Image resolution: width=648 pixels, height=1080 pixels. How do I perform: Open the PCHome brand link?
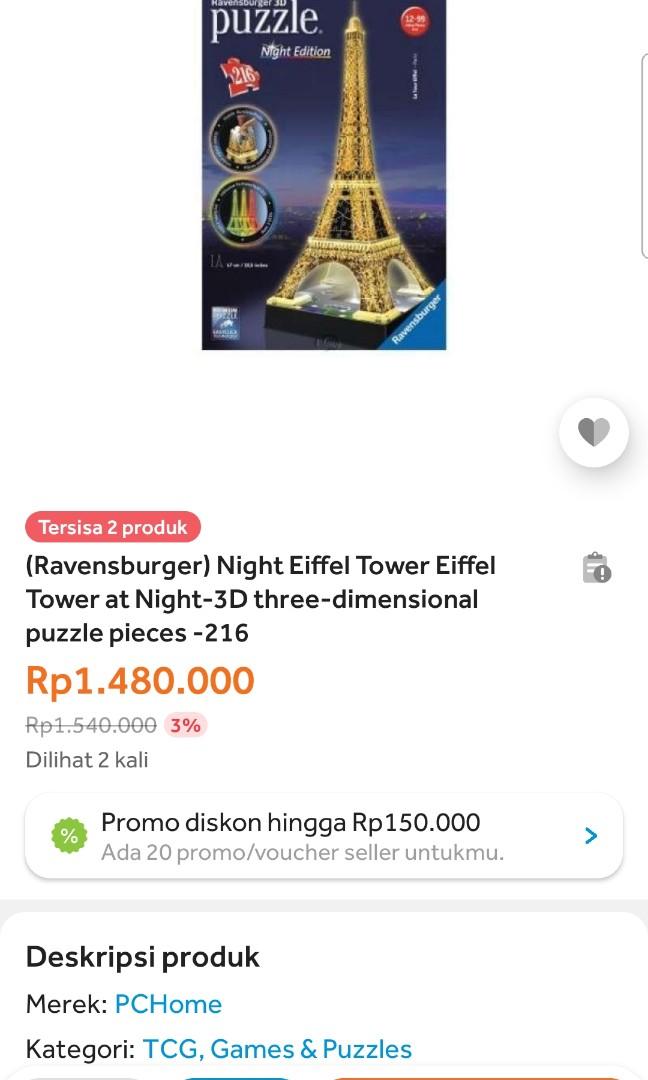(x=168, y=1003)
